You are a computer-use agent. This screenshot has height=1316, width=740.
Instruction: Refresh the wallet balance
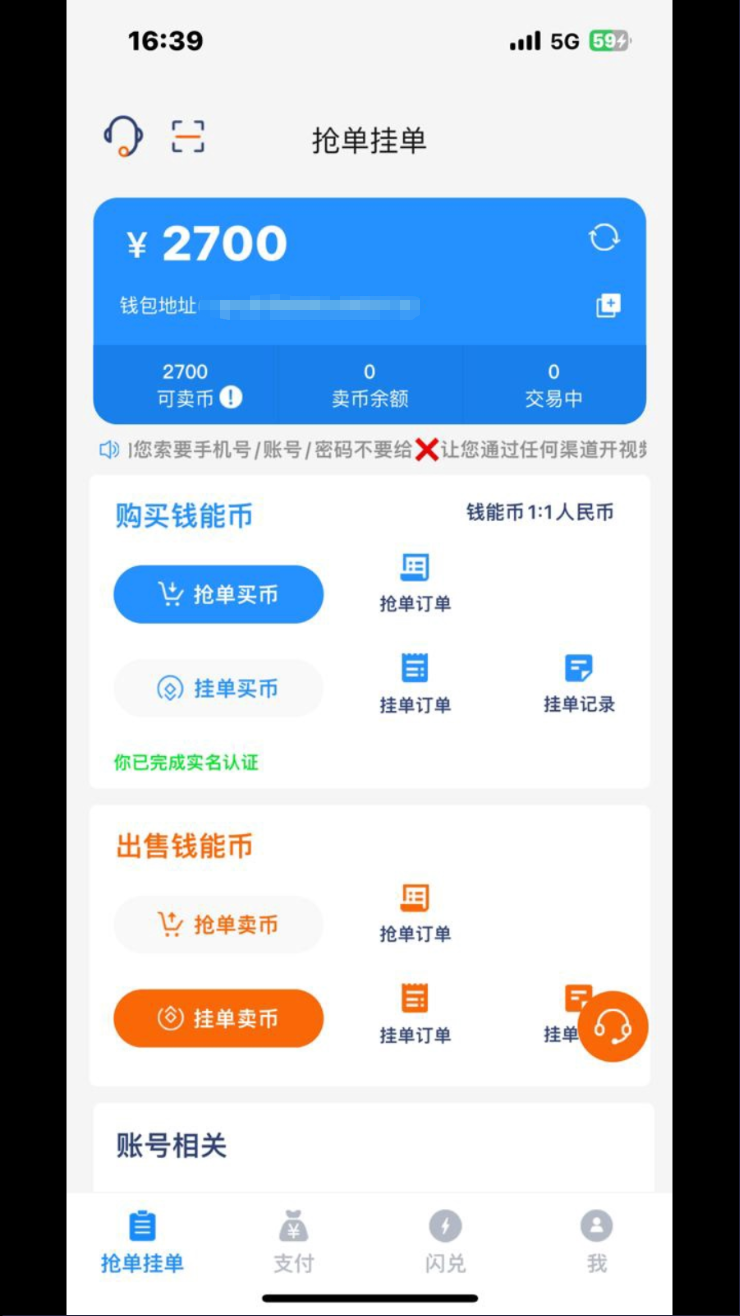(604, 238)
